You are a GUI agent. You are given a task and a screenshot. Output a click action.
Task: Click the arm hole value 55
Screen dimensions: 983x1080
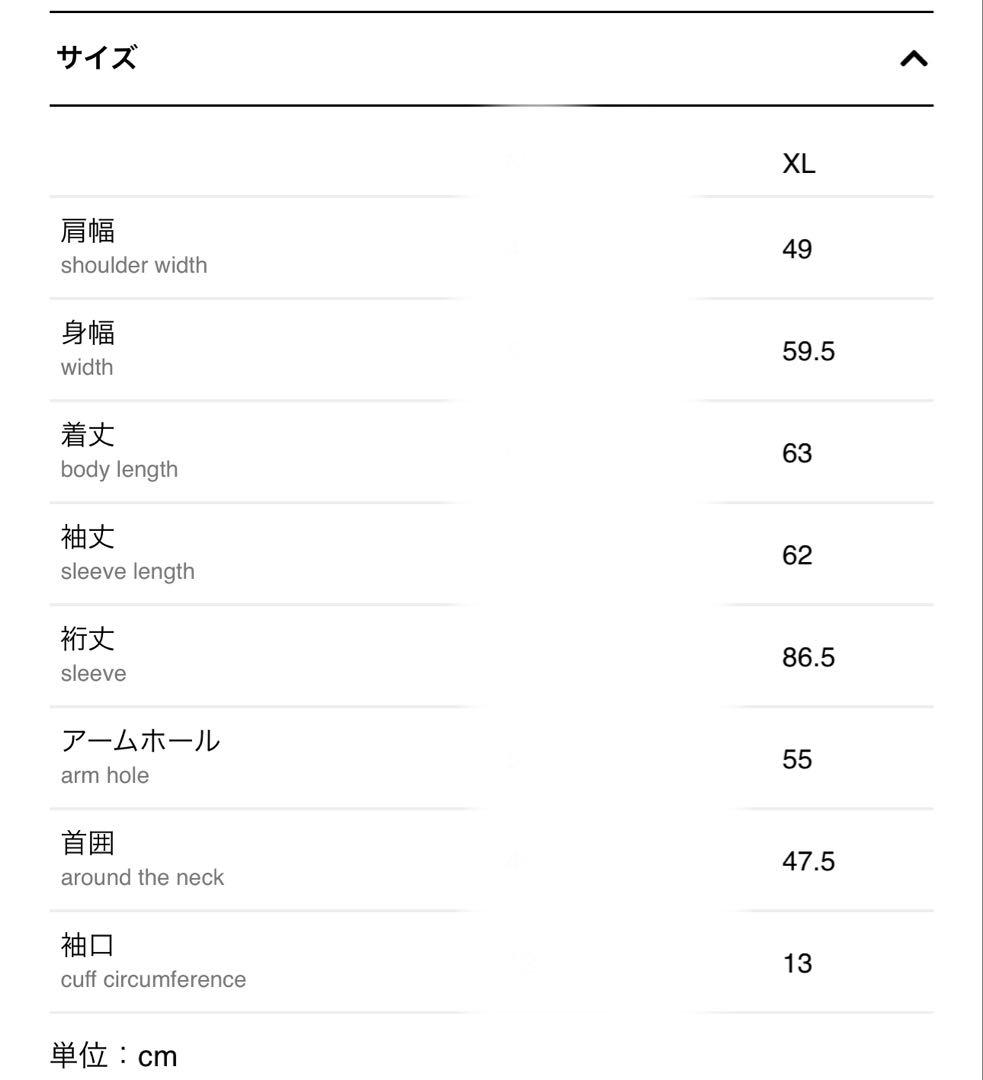pyautogui.click(x=797, y=759)
